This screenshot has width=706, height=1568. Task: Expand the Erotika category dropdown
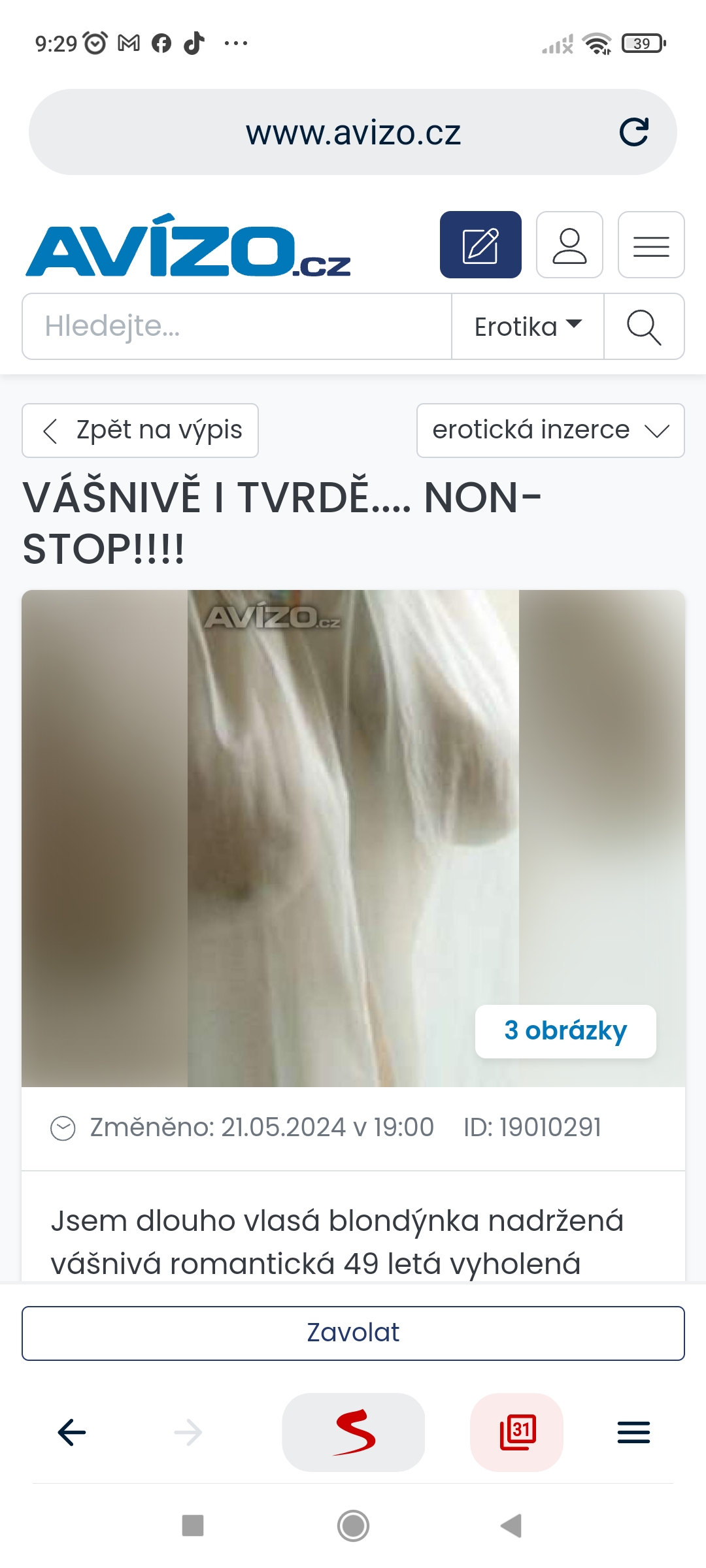tap(528, 326)
